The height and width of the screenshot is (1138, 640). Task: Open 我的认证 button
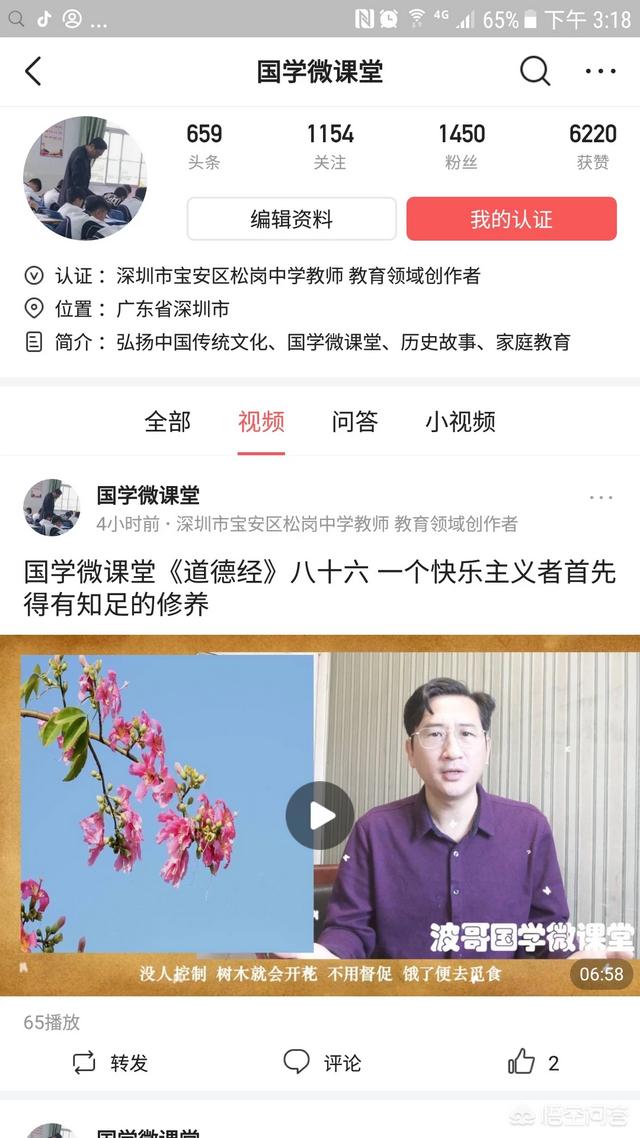(x=511, y=219)
